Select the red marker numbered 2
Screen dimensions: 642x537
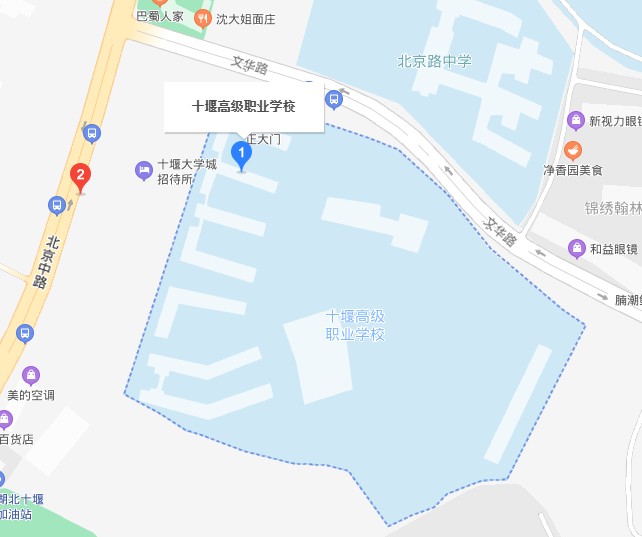(x=81, y=177)
